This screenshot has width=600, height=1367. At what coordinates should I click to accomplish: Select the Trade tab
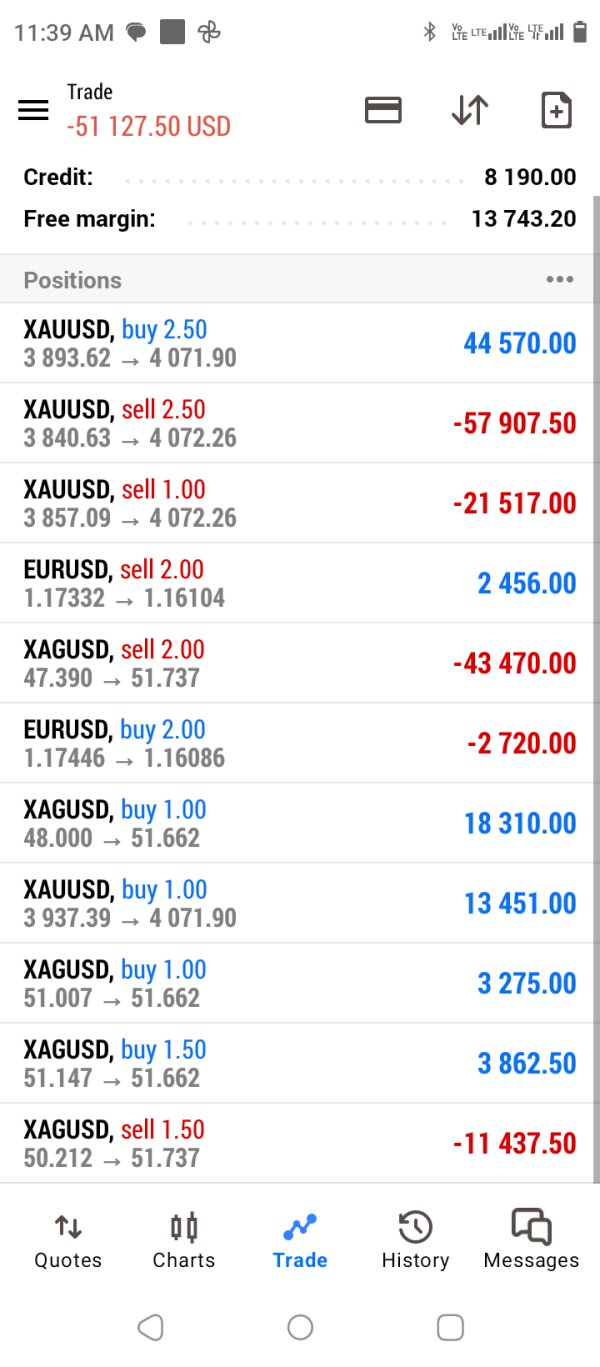(300, 1240)
